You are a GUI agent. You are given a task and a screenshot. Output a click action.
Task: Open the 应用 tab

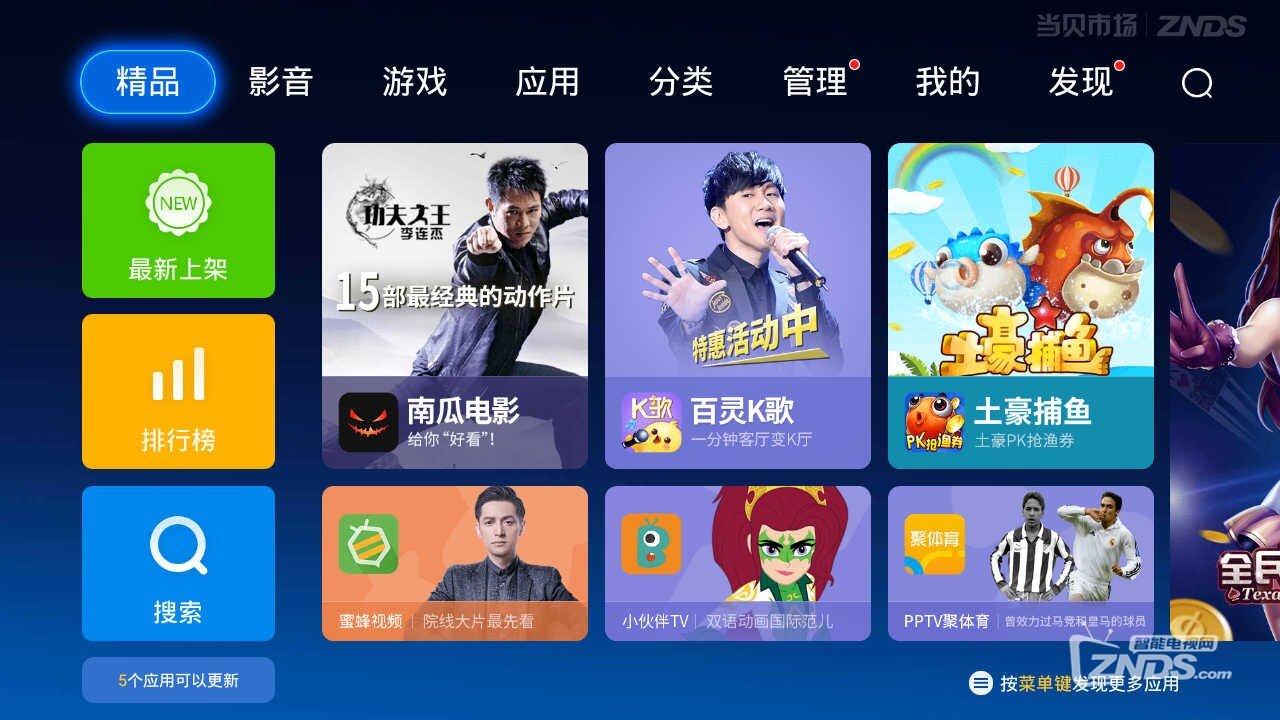(547, 82)
